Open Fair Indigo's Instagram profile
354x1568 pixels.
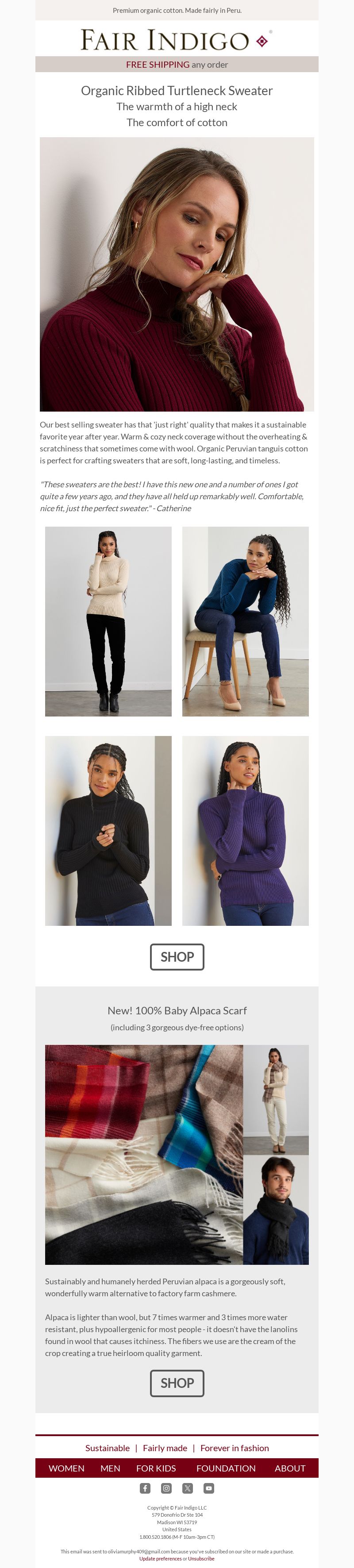click(166, 1487)
